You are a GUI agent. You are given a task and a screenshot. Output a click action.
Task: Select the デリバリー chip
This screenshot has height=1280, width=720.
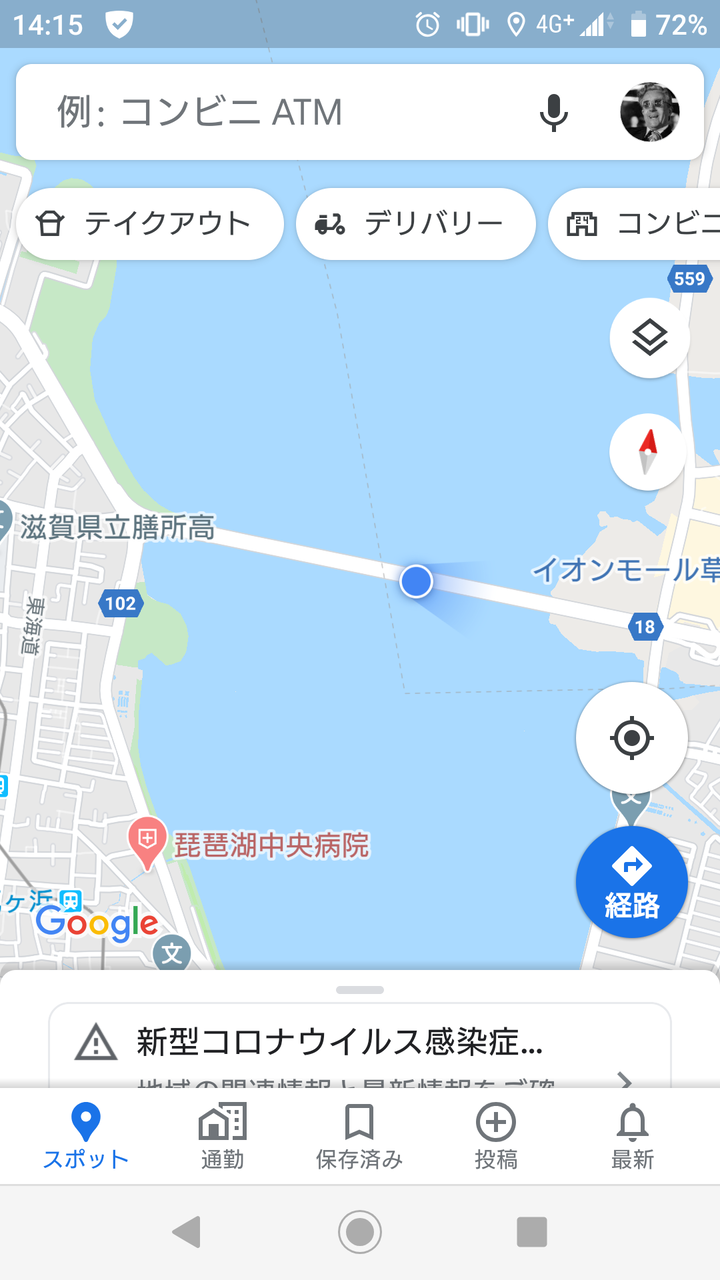tap(416, 224)
